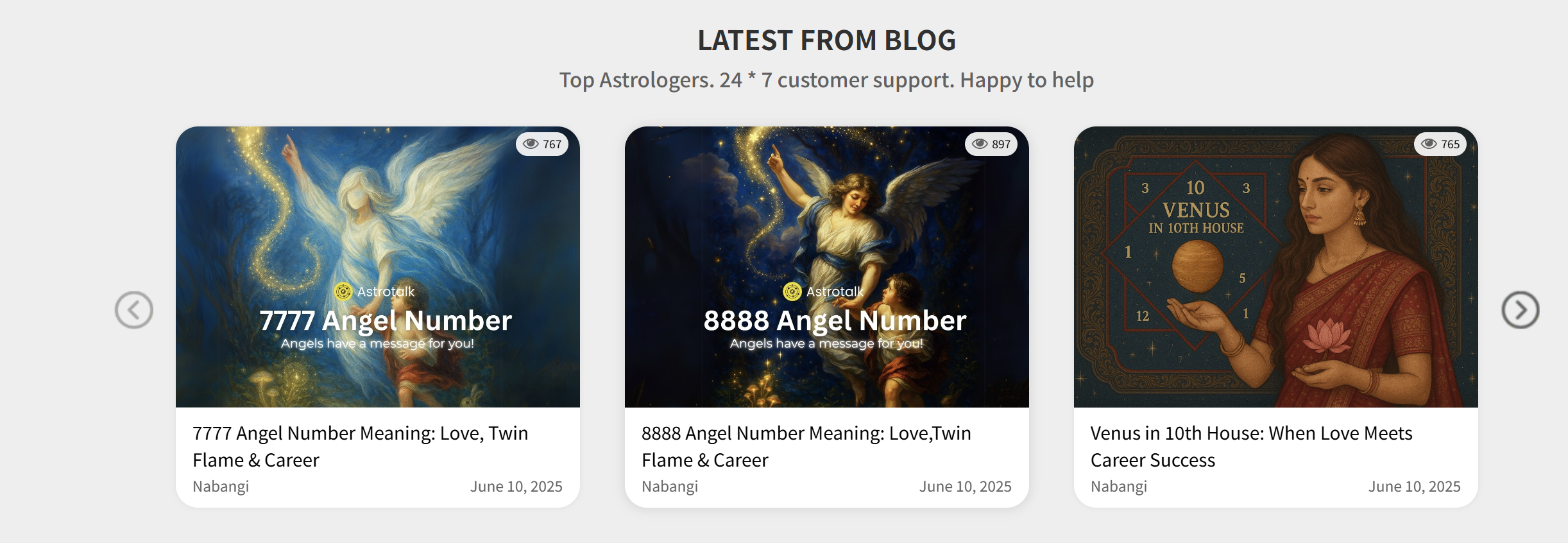Open the 7777 Angel Number blog post

pos(360,446)
